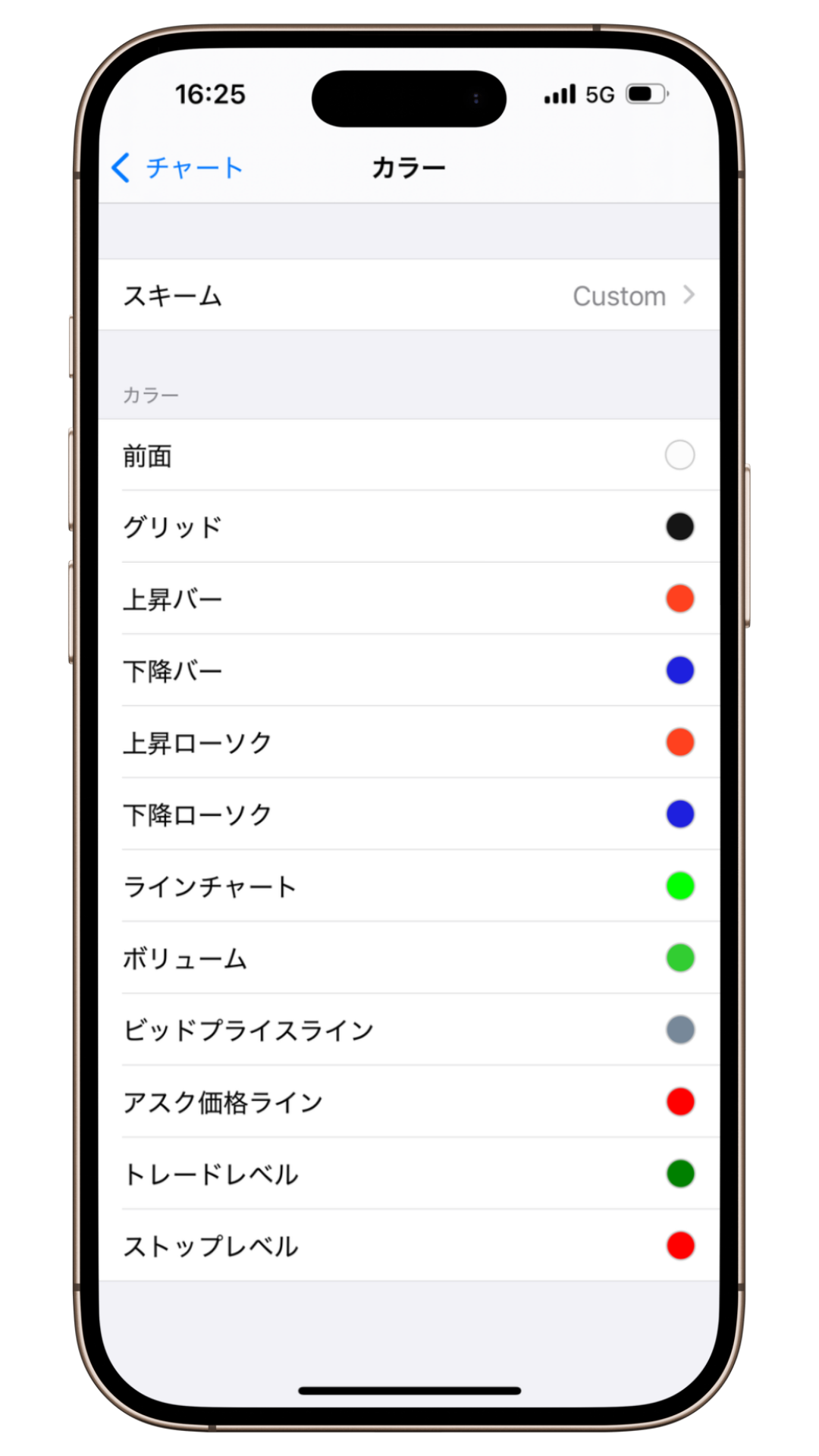
Task: Change the 前面 color
Action: pyautogui.click(x=409, y=456)
